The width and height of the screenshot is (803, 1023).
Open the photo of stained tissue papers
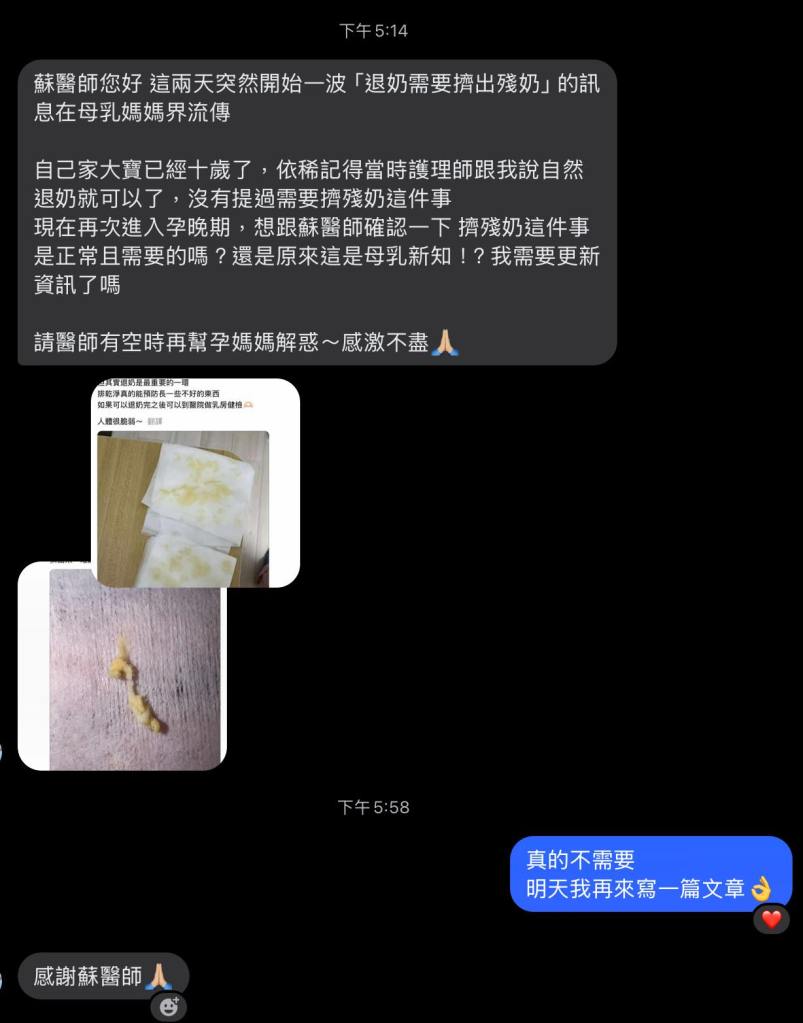click(x=196, y=483)
